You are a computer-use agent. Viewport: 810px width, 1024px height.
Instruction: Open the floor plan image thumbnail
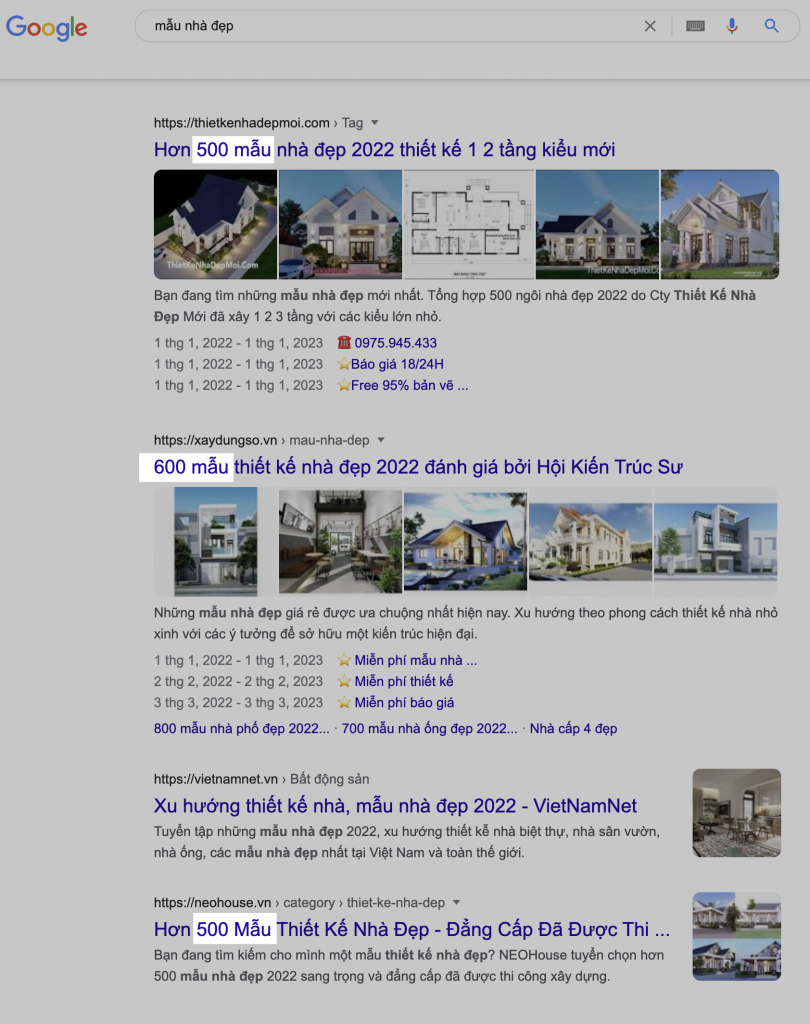[467, 224]
